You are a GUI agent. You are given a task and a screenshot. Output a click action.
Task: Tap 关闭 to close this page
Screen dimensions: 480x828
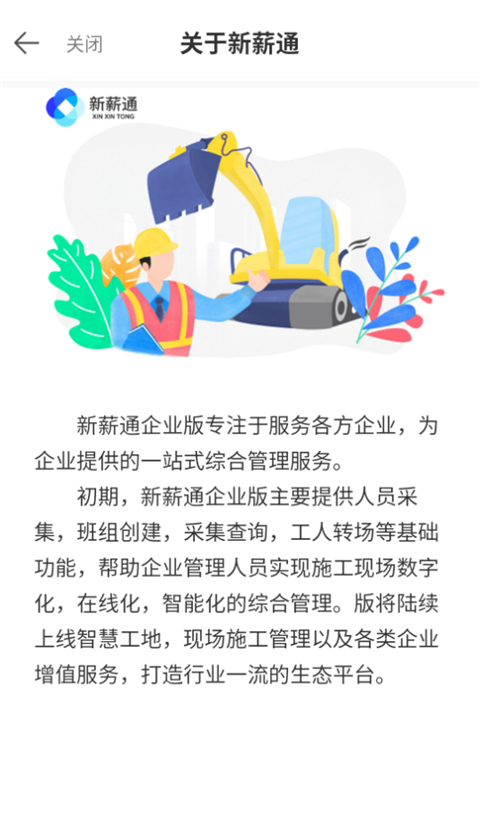point(84,44)
